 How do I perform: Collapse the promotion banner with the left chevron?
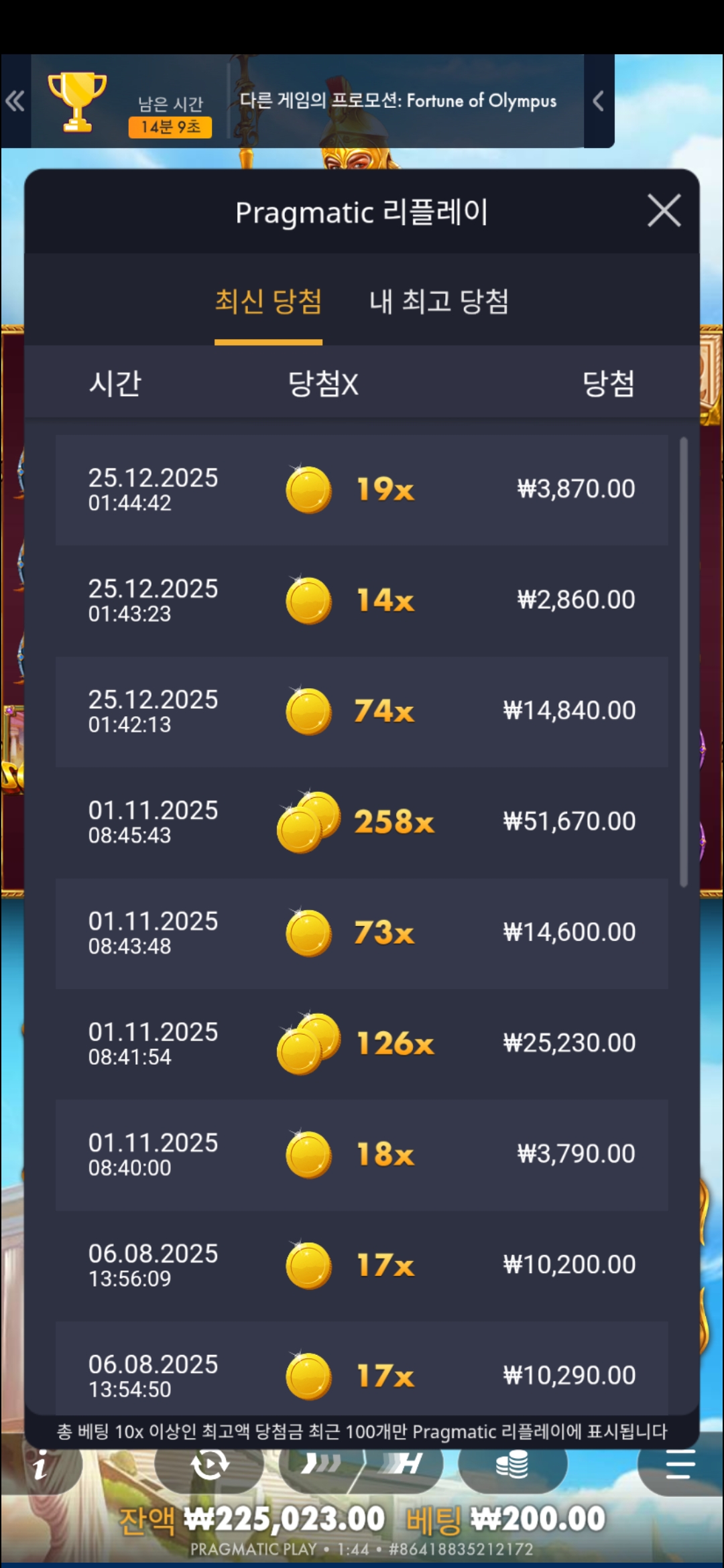599,101
